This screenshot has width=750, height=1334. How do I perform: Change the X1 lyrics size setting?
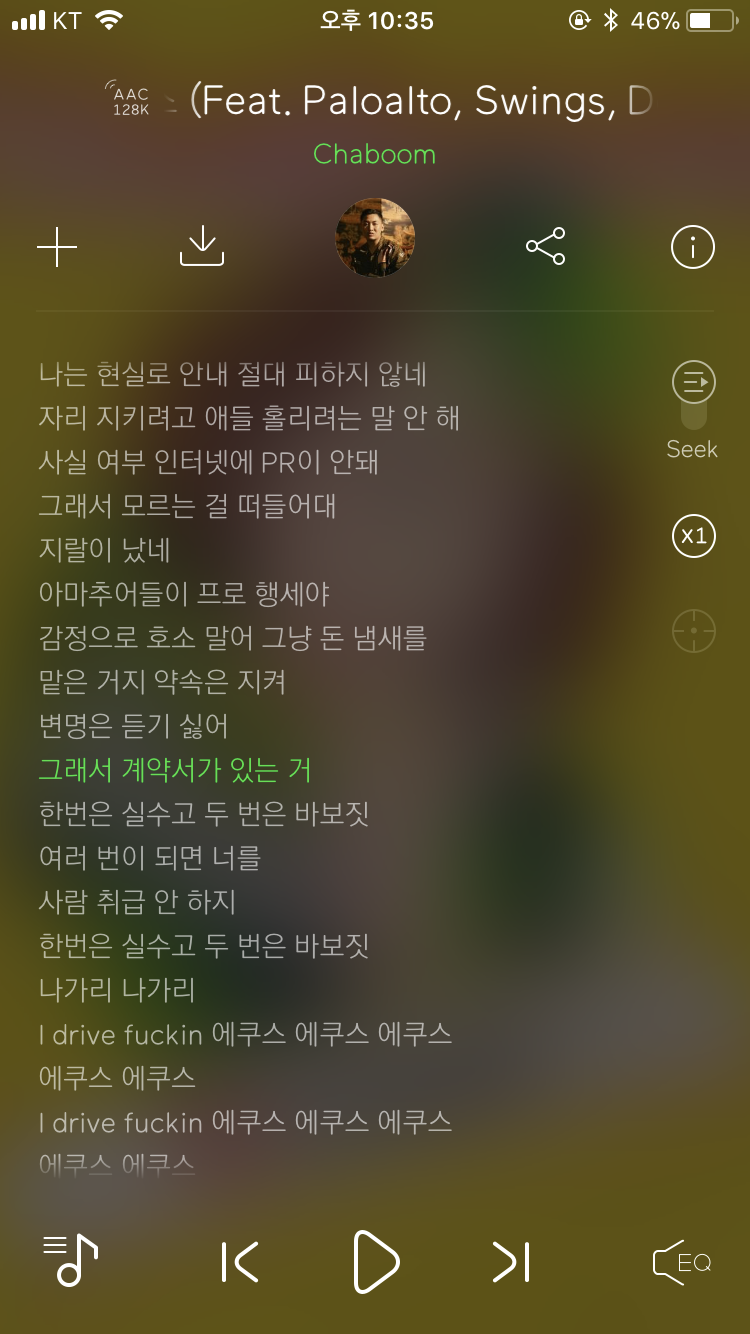coord(693,536)
